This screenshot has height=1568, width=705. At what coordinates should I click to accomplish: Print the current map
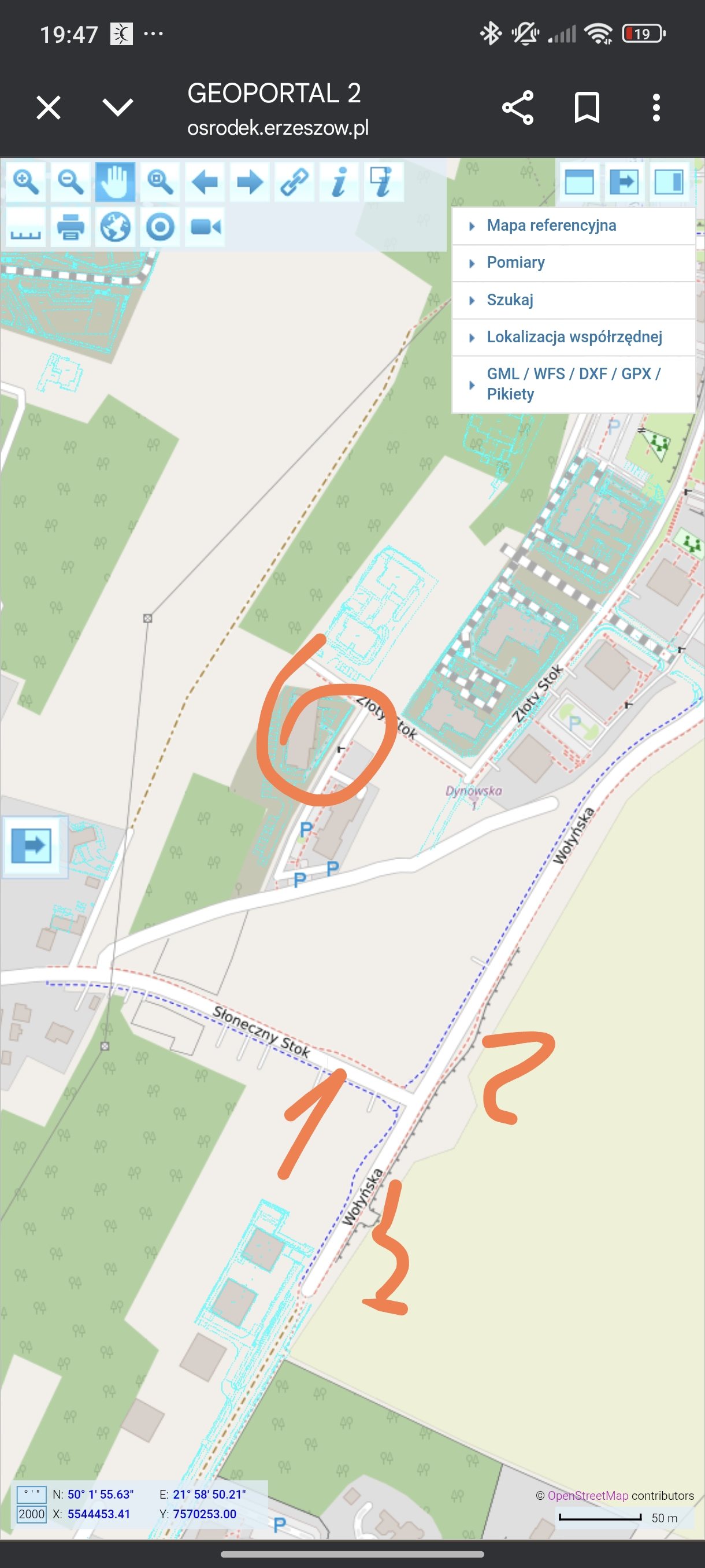pyautogui.click(x=70, y=228)
